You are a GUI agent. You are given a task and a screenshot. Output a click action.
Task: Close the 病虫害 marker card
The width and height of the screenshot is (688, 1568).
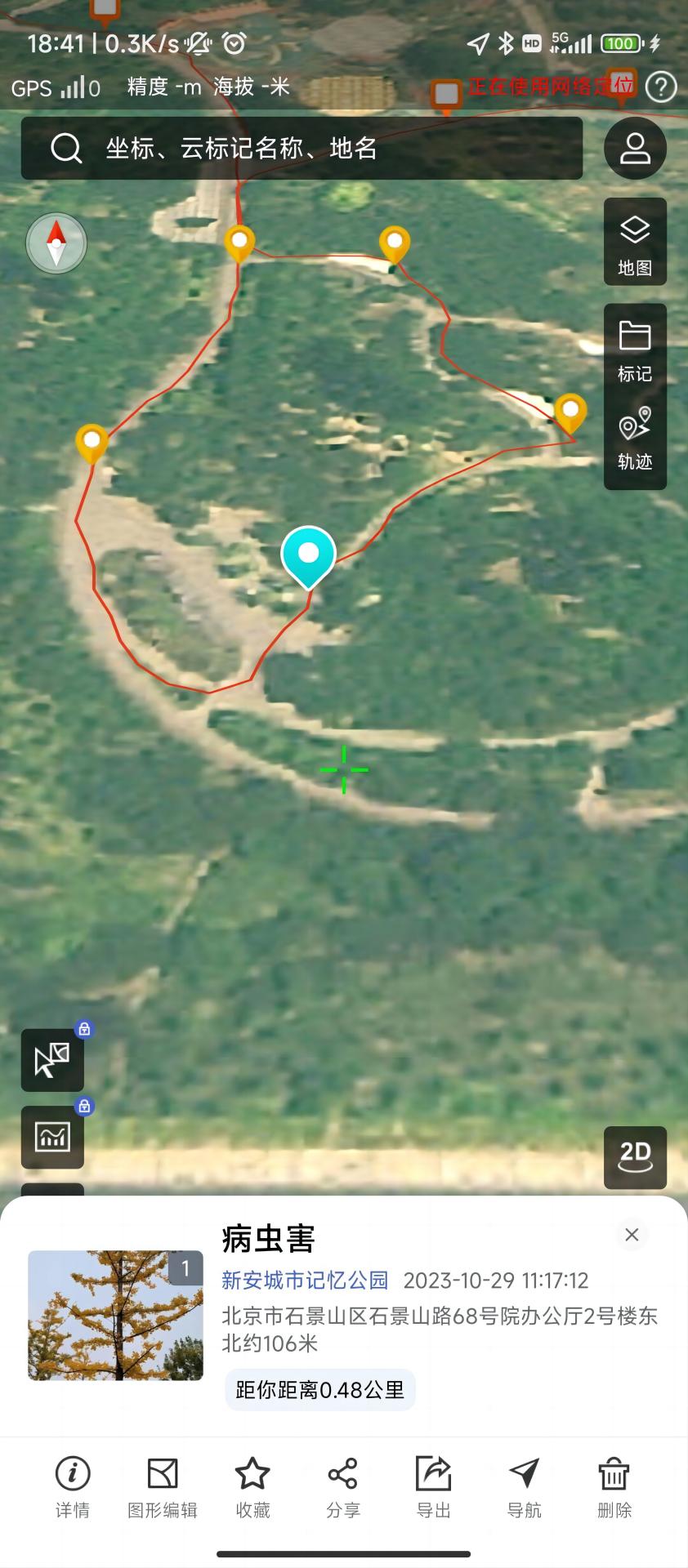[x=632, y=1234]
